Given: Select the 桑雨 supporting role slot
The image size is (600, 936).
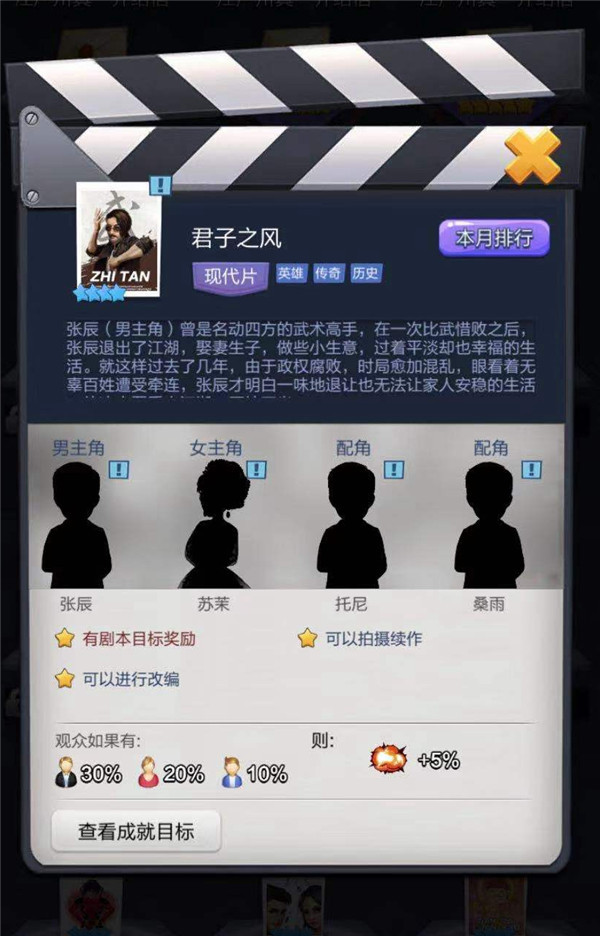Looking at the screenshot, I should [x=489, y=530].
